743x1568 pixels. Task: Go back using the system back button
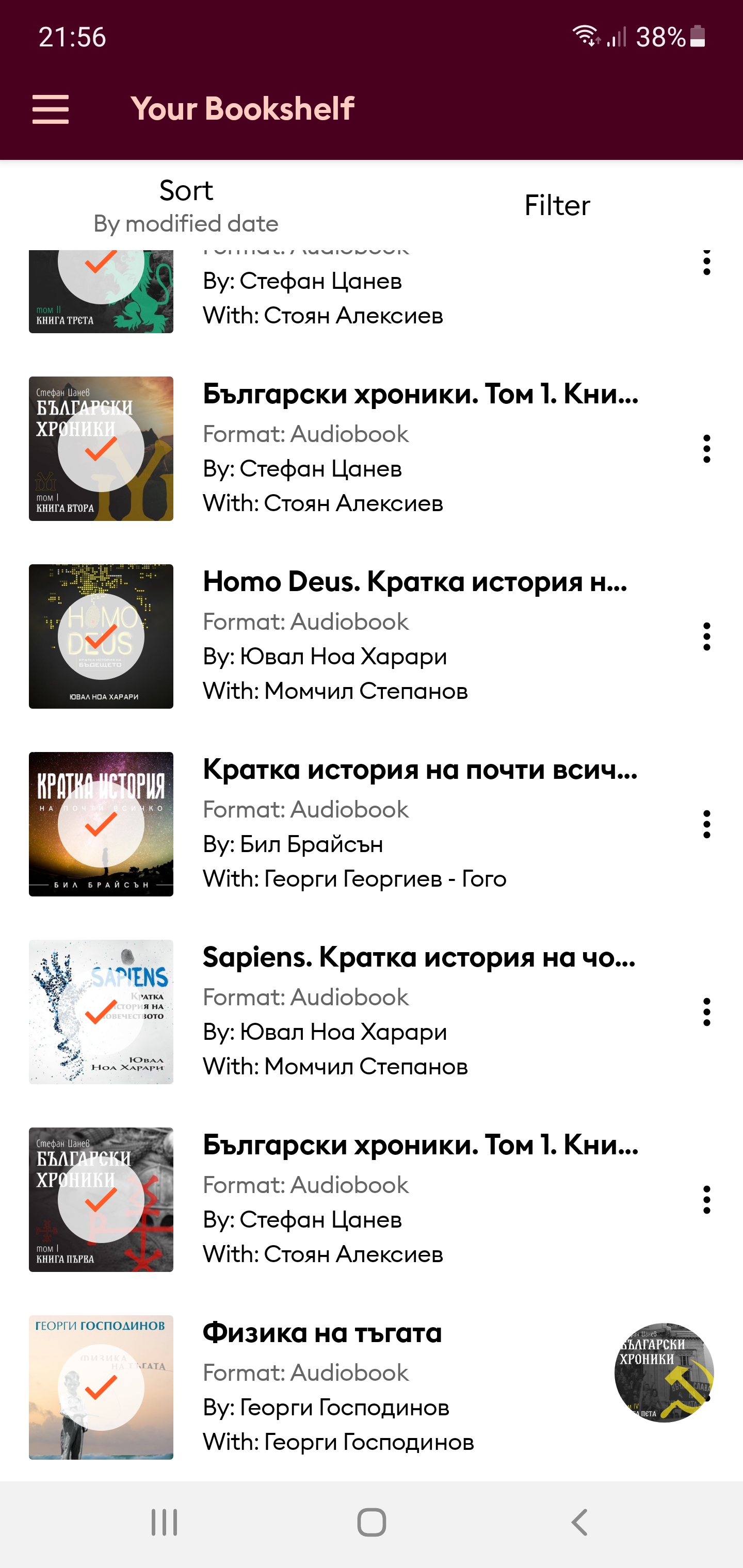579,1522
